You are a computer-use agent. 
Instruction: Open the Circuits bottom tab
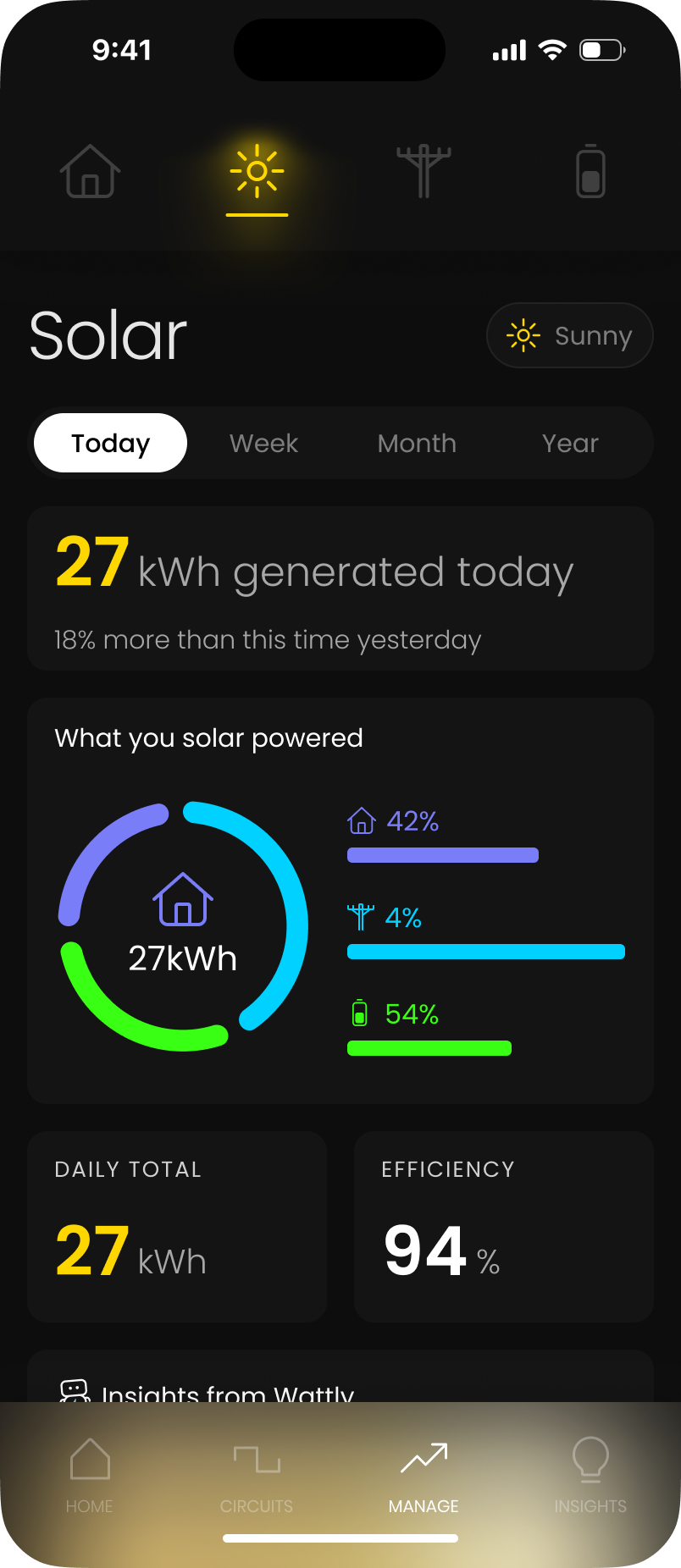[x=257, y=1477]
